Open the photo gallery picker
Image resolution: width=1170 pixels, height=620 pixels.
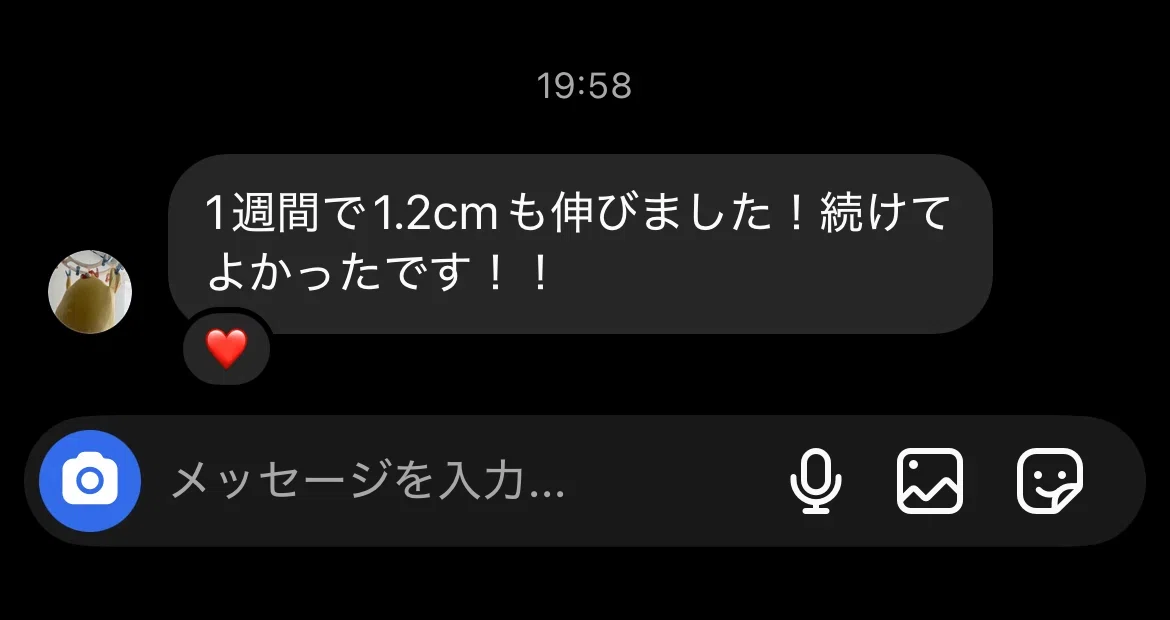click(x=930, y=481)
